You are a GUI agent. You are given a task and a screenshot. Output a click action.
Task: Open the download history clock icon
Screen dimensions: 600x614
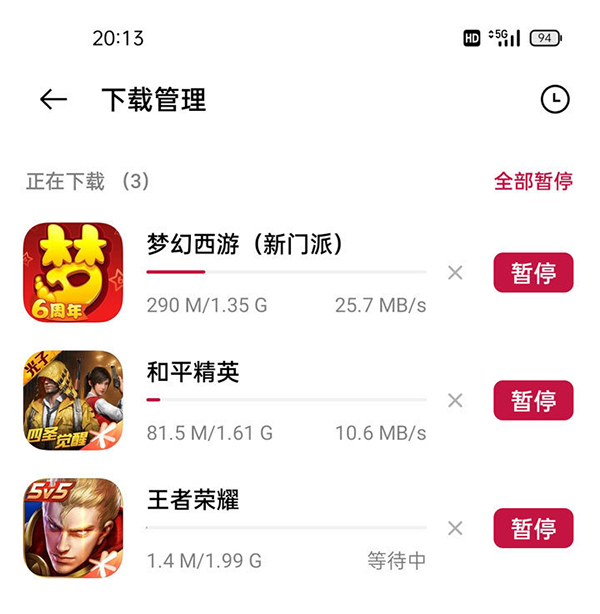click(554, 99)
